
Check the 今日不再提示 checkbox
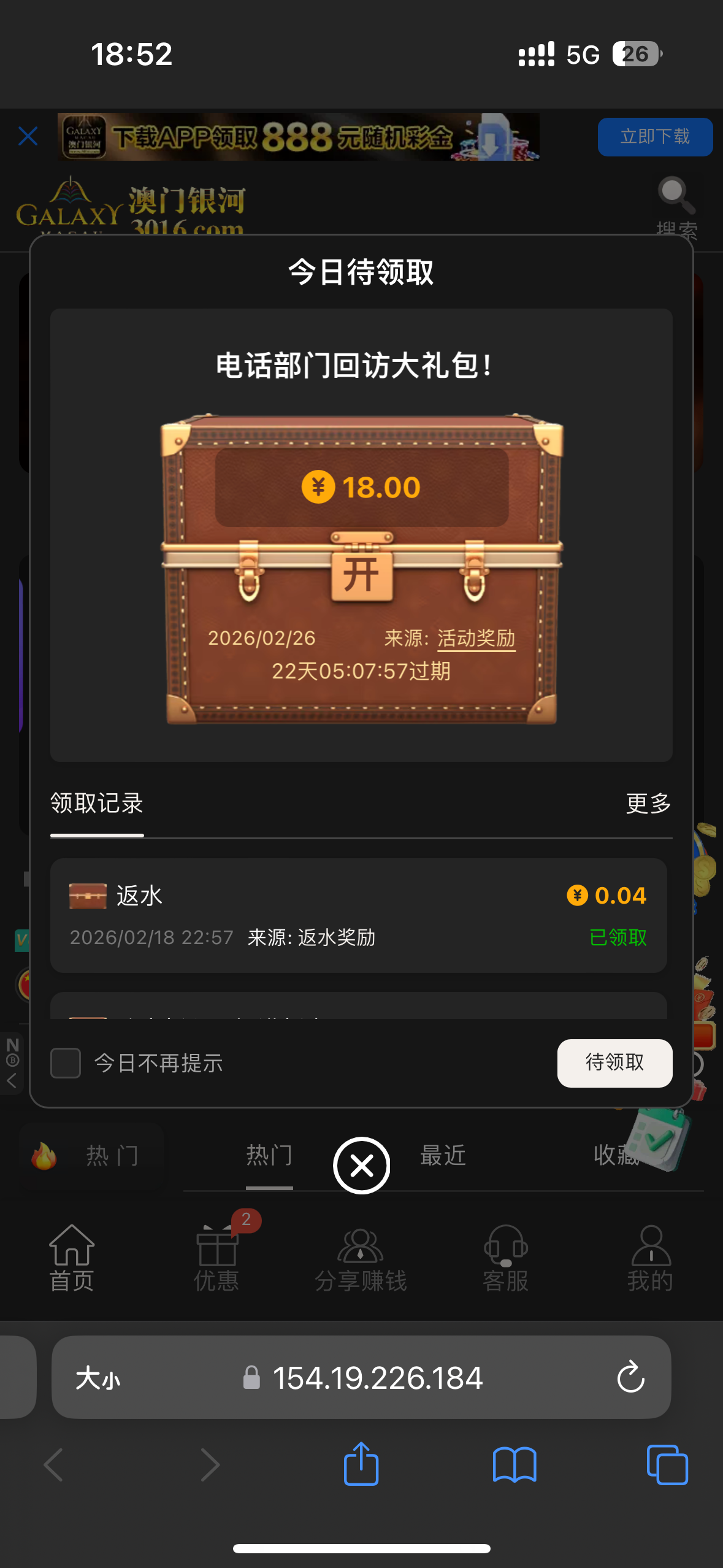click(x=66, y=1063)
